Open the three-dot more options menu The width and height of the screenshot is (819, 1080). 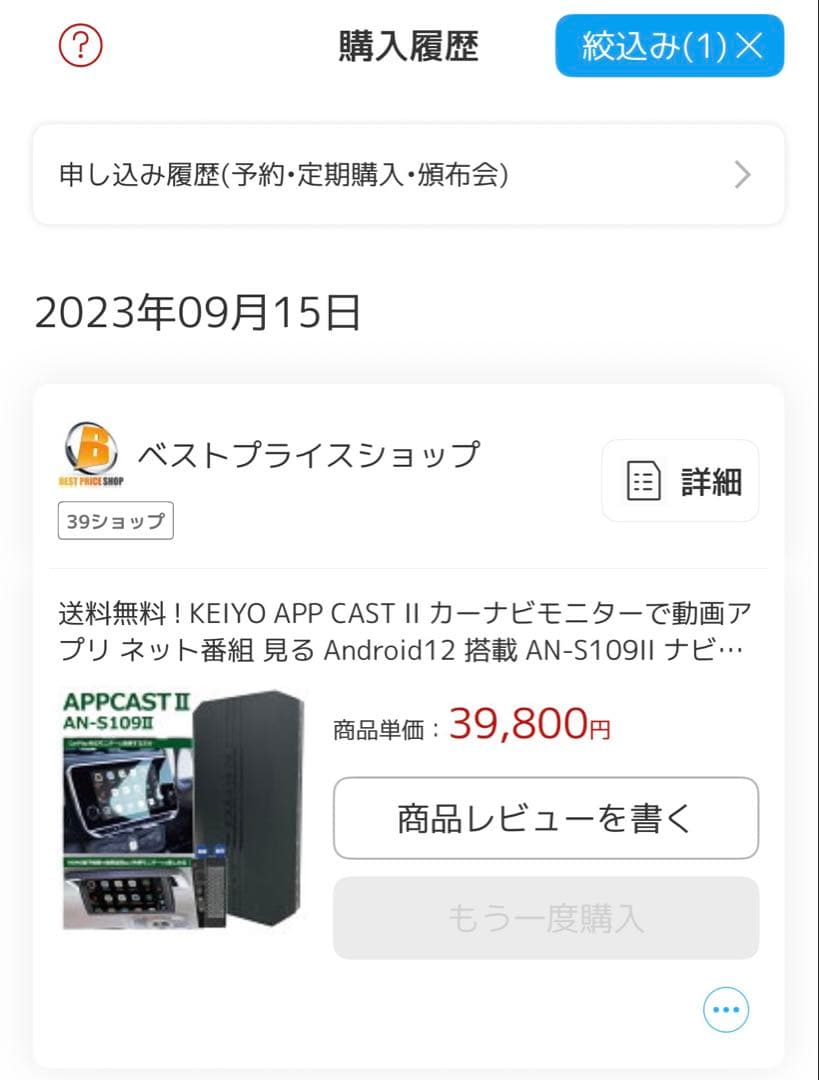726,1010
